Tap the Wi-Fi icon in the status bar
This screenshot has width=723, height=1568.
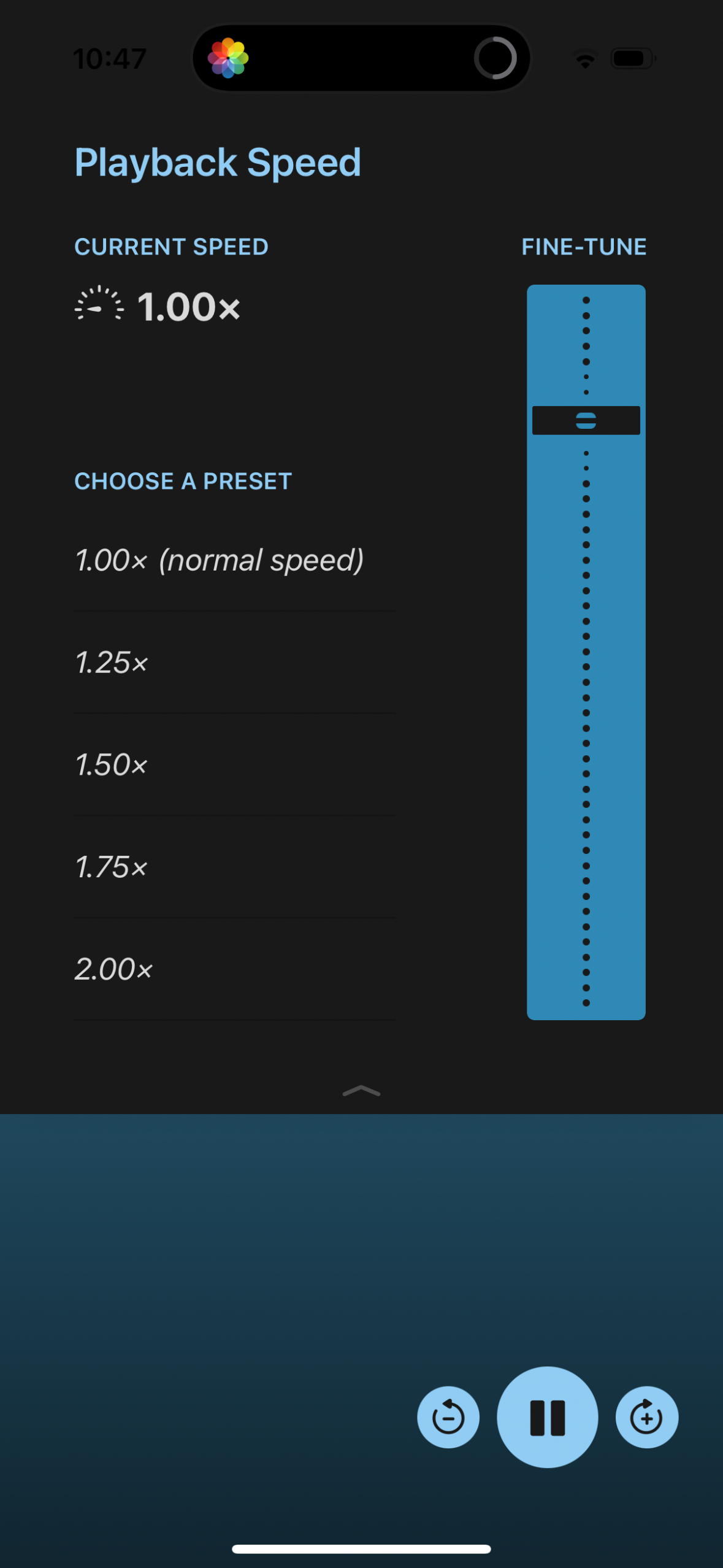pyautogui.click(x=584, y=58)
